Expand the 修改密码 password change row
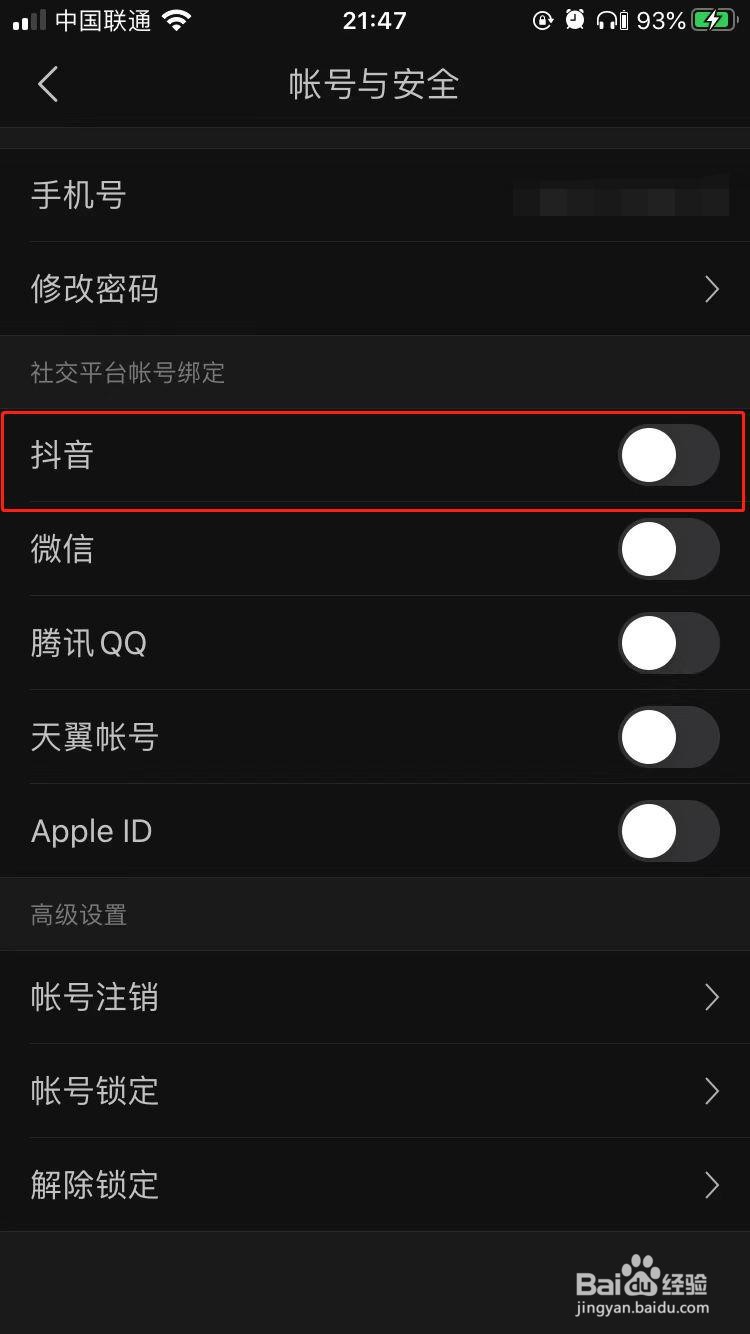Screen dimensions: 750x1334 (375, 289)
